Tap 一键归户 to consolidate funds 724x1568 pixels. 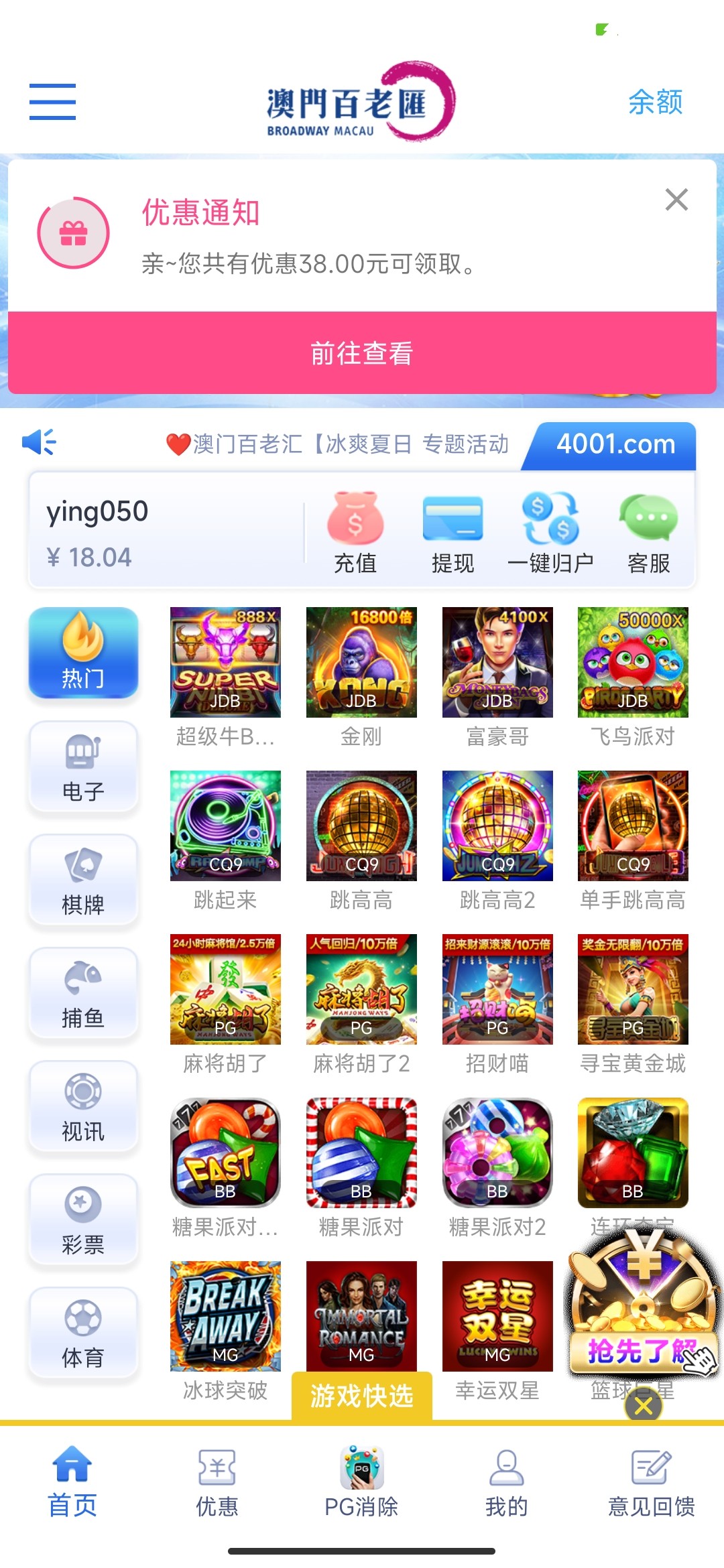coord(550,533)
